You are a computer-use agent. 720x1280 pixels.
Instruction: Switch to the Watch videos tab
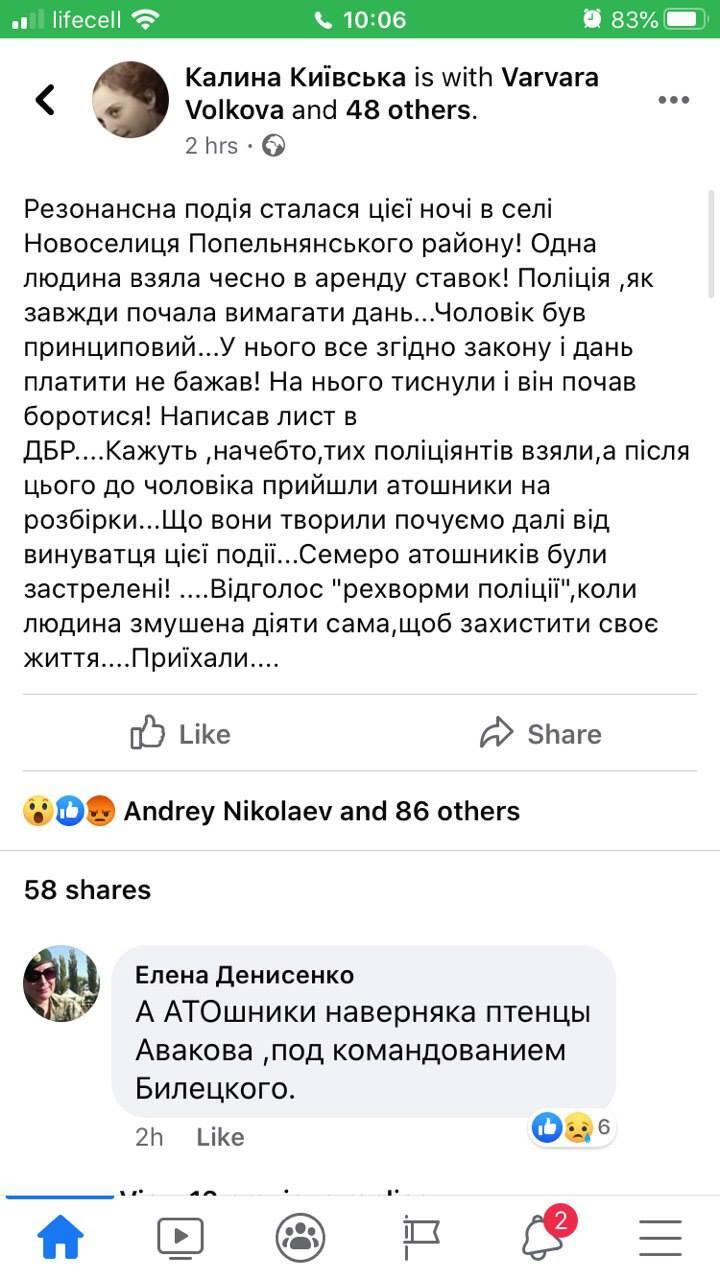tap(180, 1239)
